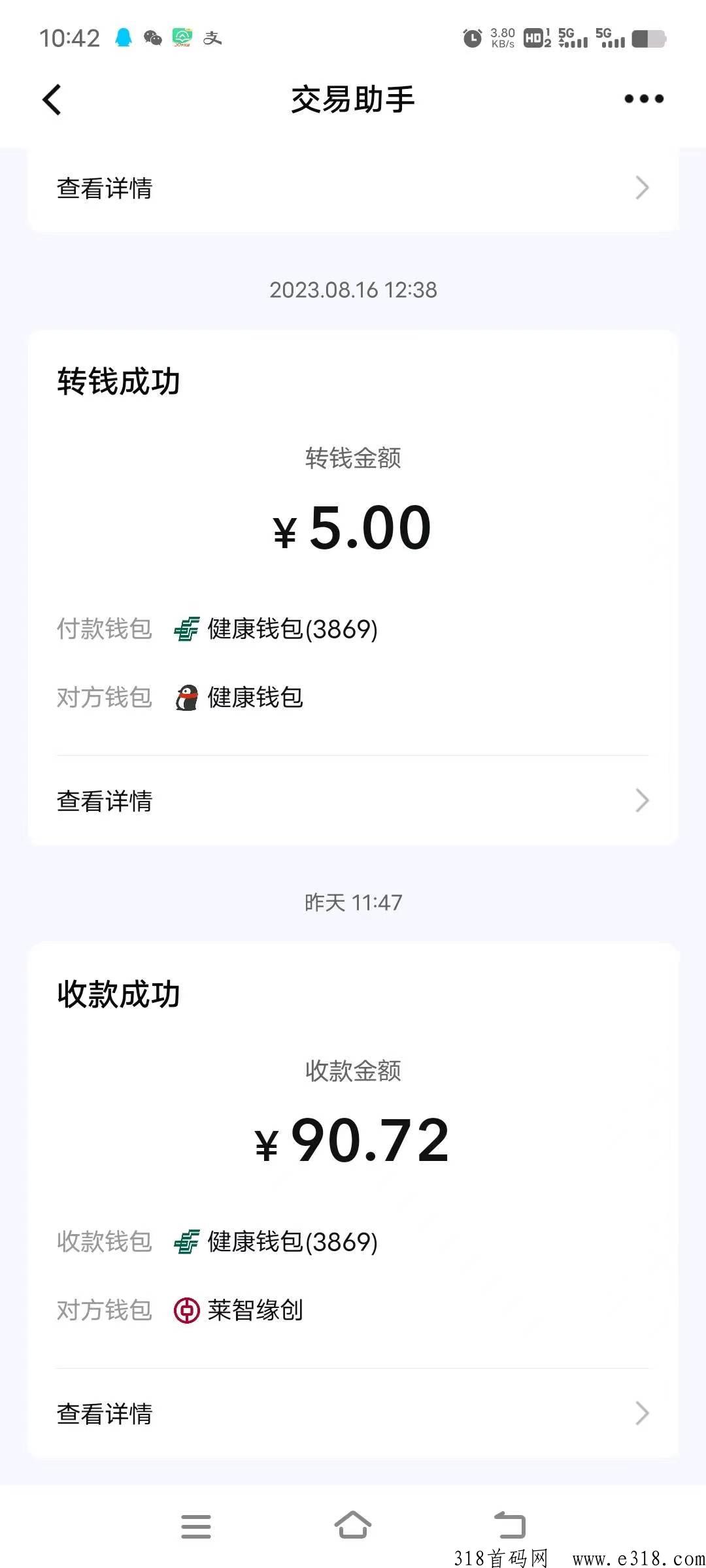Open the system recent apps menu button
This screenshot has width=706, height=1568.
pos(196,1527)
